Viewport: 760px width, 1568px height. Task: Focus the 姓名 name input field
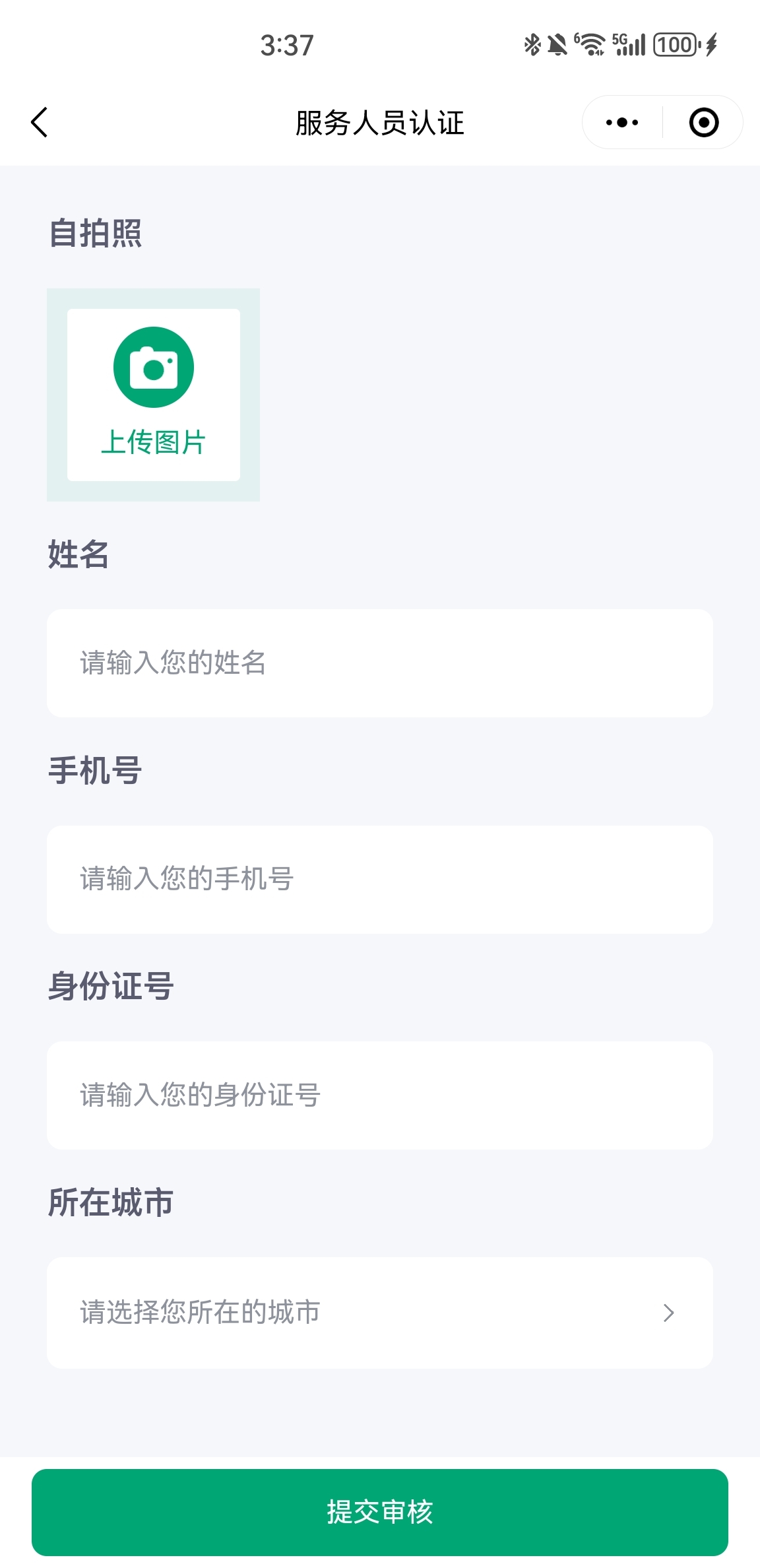380,663
